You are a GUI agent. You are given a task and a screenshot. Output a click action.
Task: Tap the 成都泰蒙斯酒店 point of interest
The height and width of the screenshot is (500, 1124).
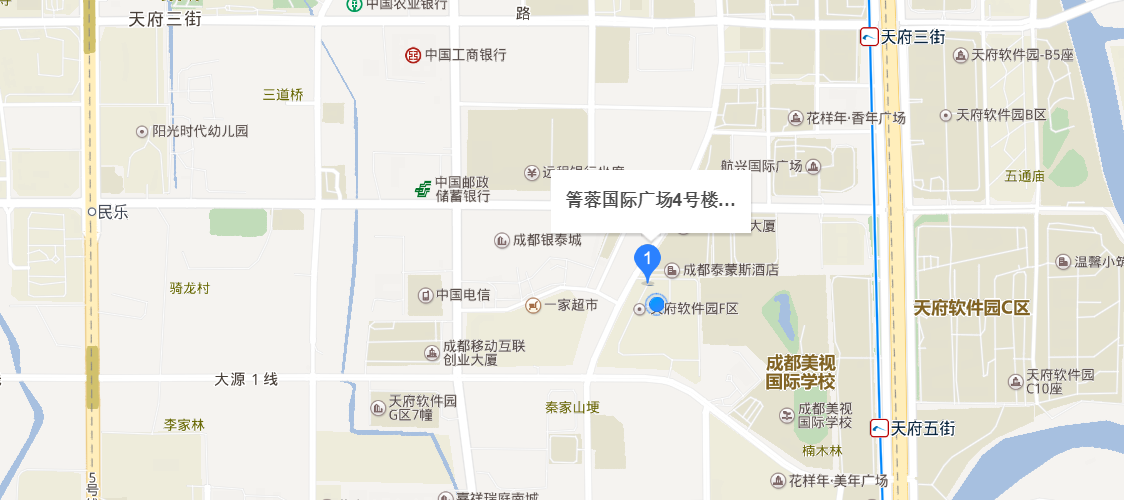[x=672, y=270]
